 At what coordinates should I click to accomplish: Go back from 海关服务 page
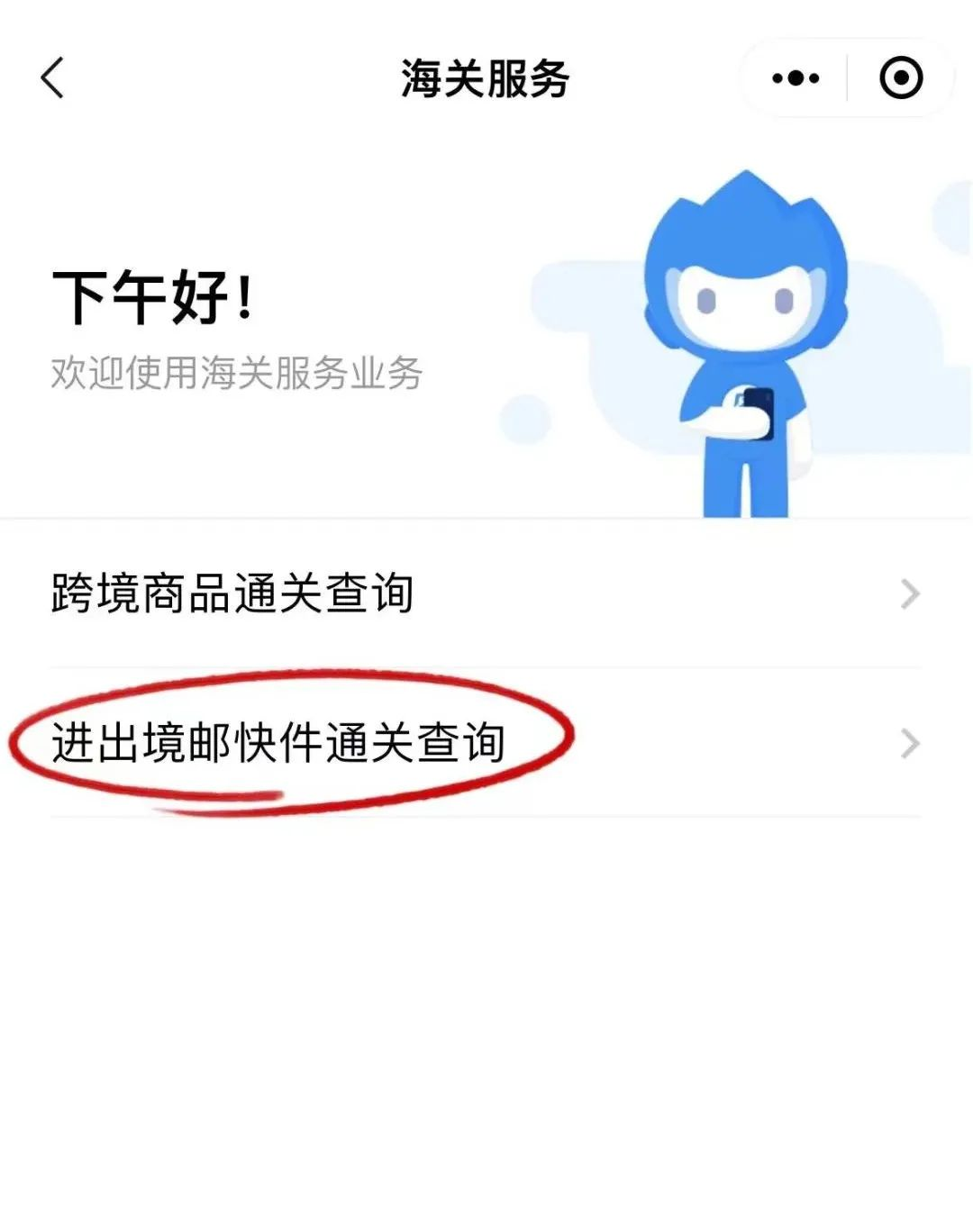click(52, 78)
